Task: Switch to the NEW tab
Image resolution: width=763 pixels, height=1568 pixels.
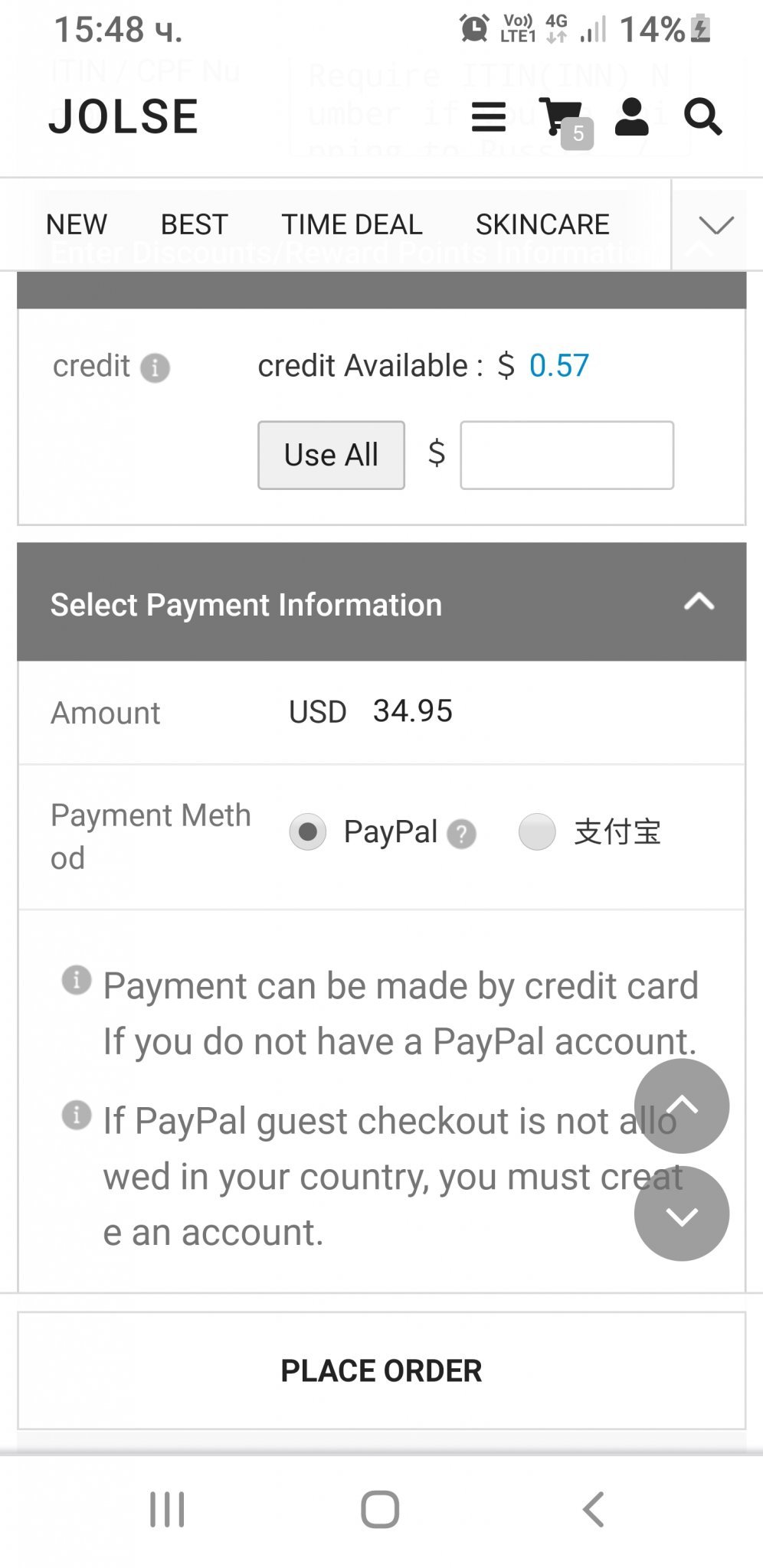Action: [x=77, y=224]
